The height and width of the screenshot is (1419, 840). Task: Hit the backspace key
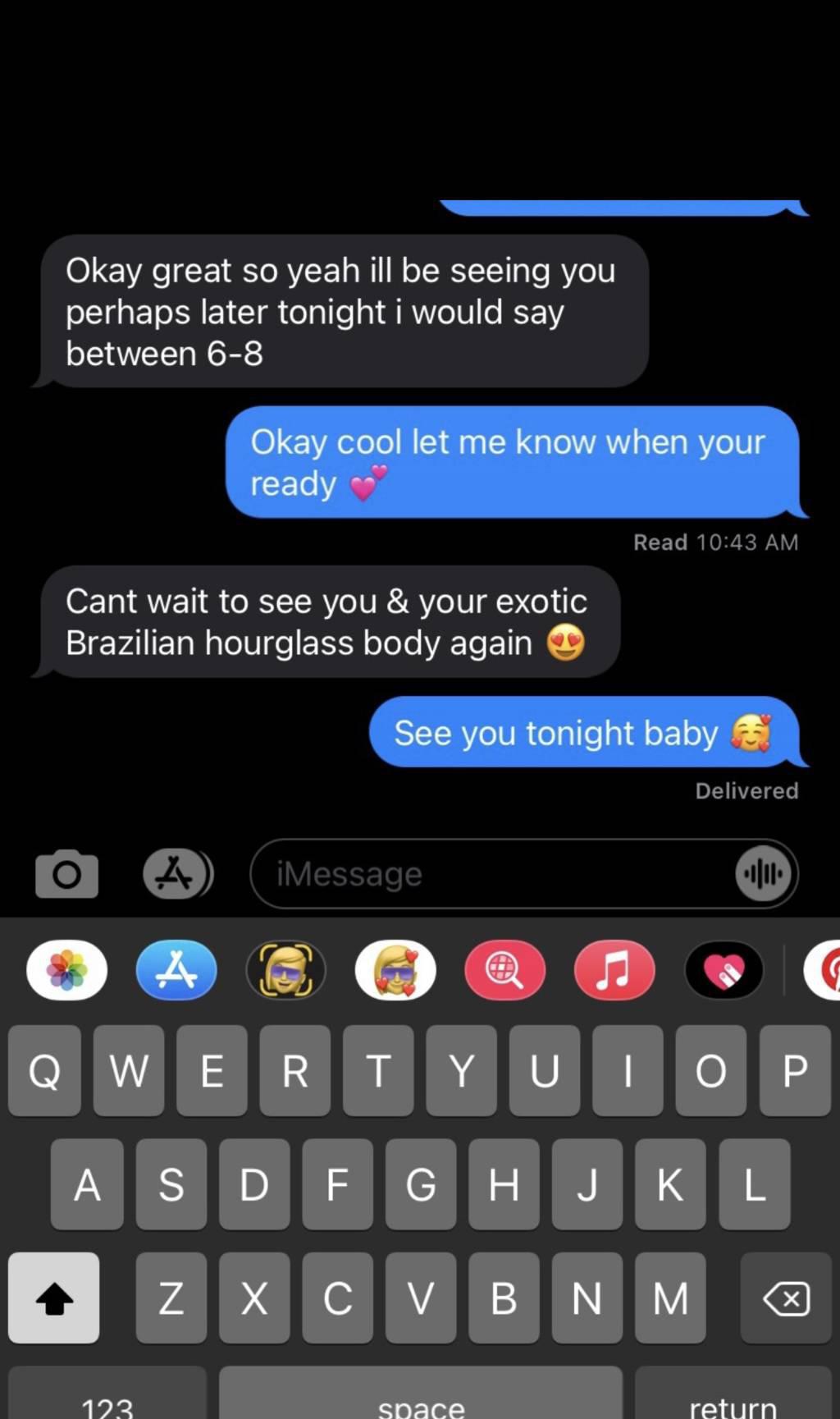(x=786, y=1298)
